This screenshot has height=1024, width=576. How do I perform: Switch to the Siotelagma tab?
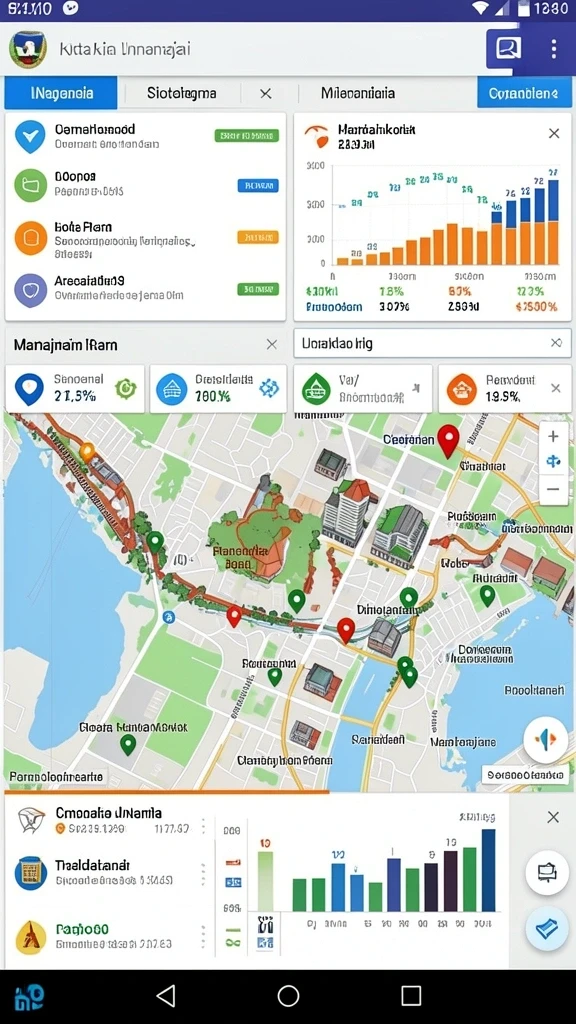click(182, 93)
